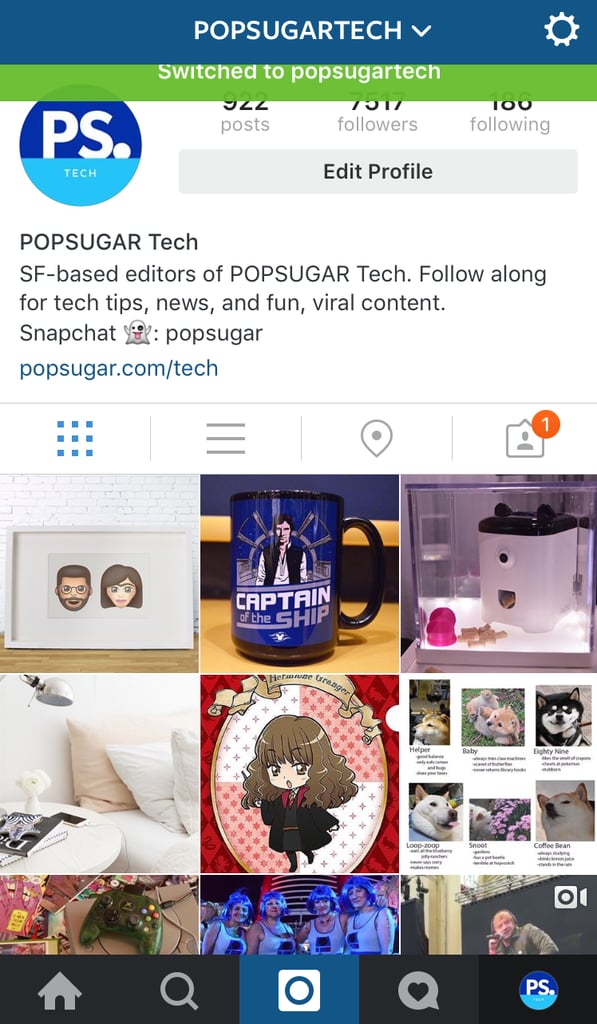Open the white pillows and sofa post
Screen dimensions: 597x1024
coord(99,774)
